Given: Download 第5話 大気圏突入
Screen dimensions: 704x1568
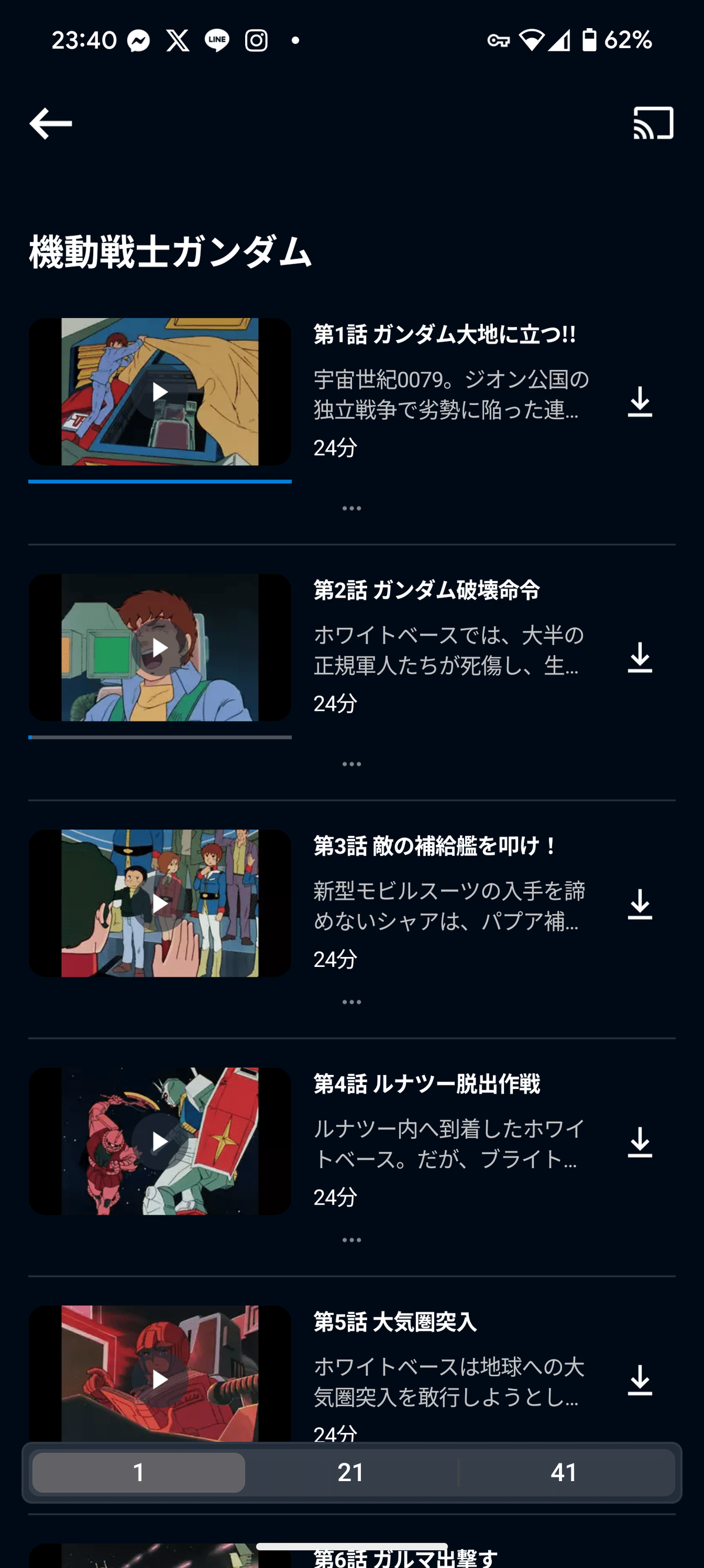Looking at the screenshot, I should coord(639,1381).
